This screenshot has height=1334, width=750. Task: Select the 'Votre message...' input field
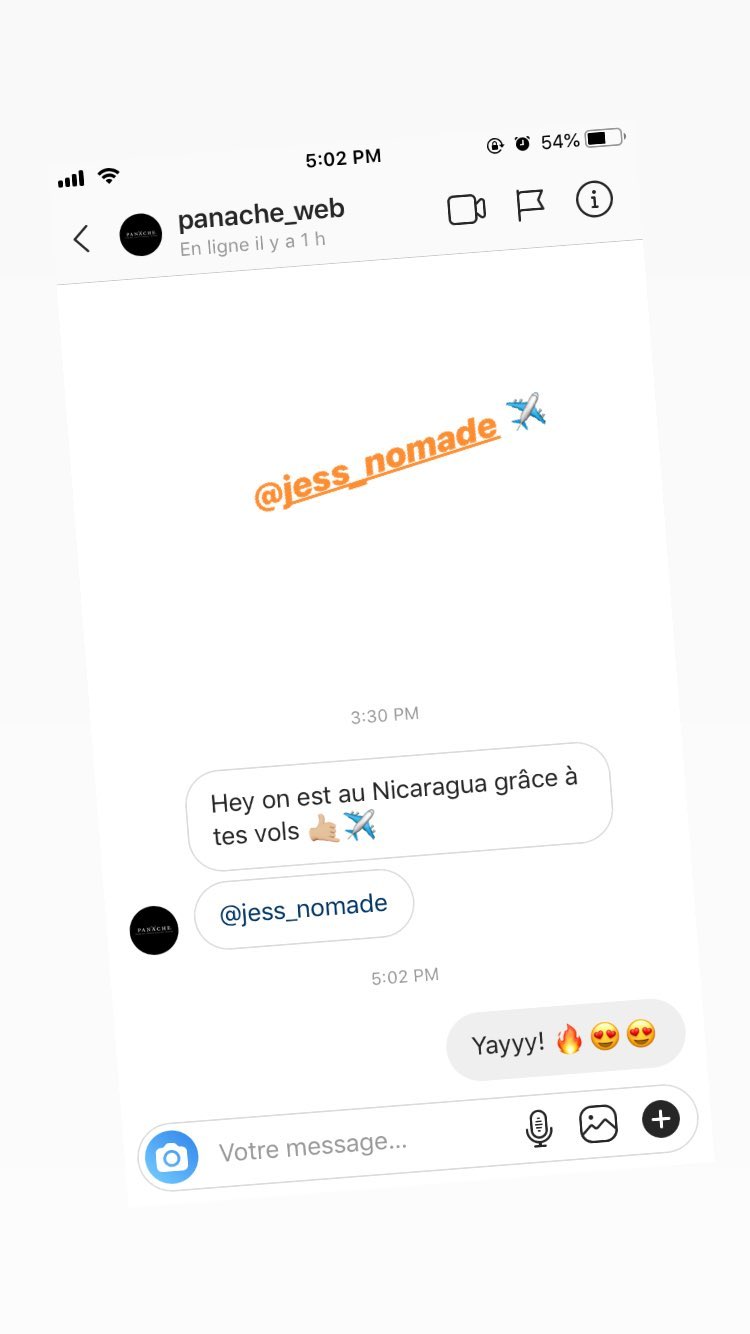tap(310, 1146)
